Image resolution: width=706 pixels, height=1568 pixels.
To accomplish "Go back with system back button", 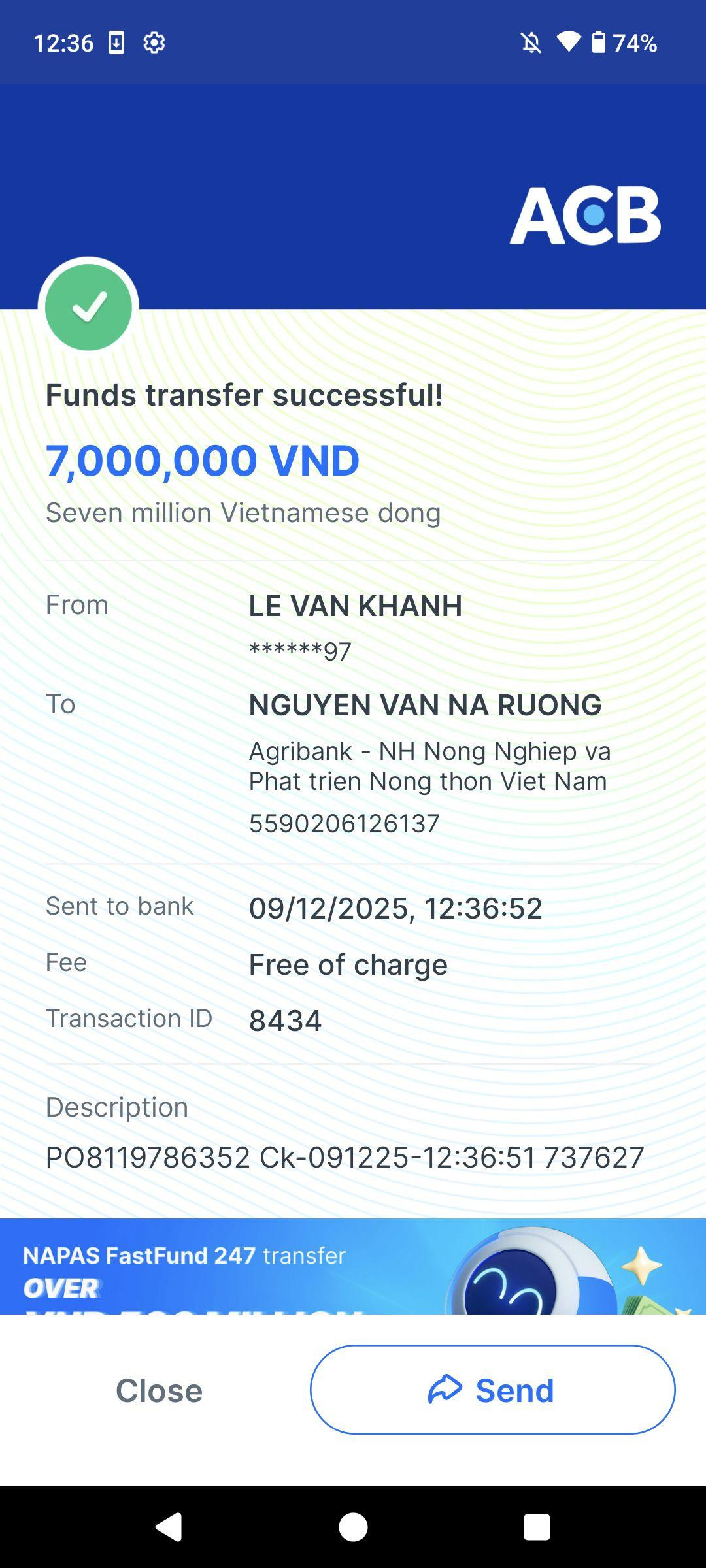I will click(169, 1527).
